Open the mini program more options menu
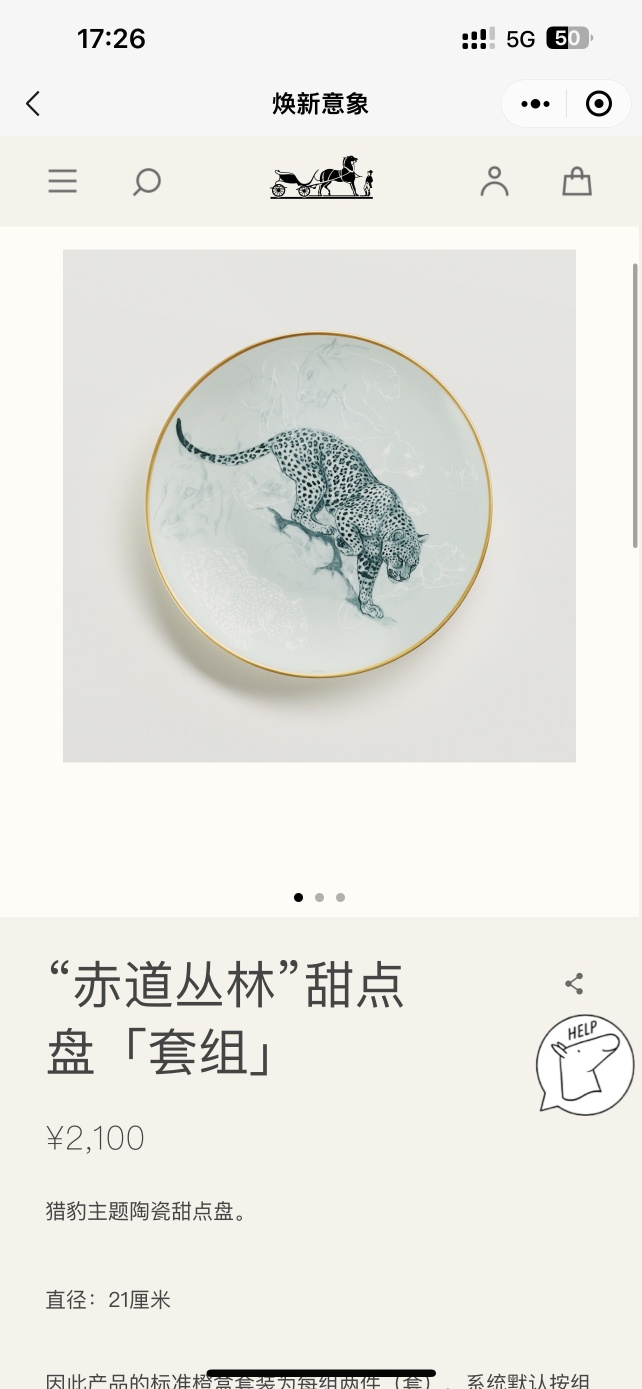Viewport: 642px width, 1389px height. [536, 104]
